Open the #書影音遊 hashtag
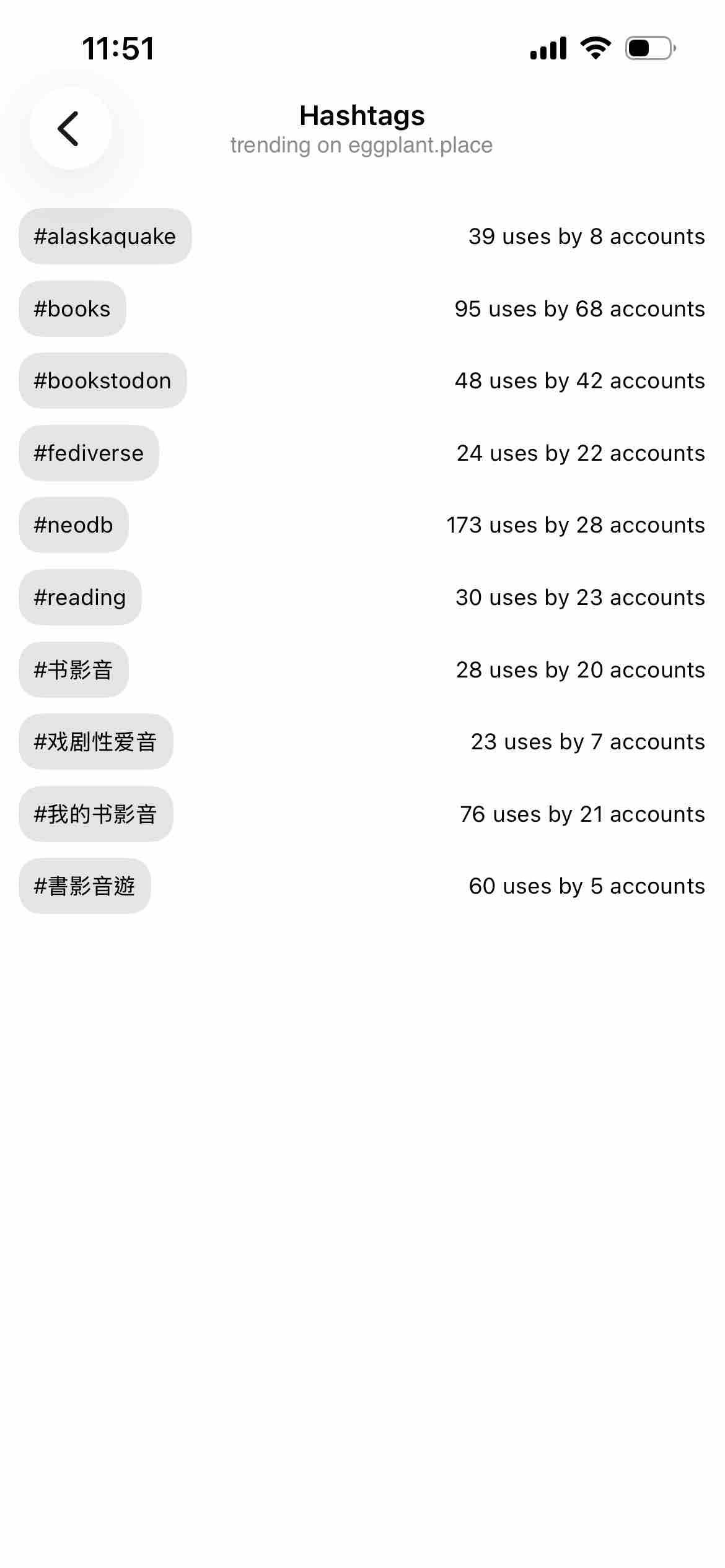 click(x=84, y=886)
